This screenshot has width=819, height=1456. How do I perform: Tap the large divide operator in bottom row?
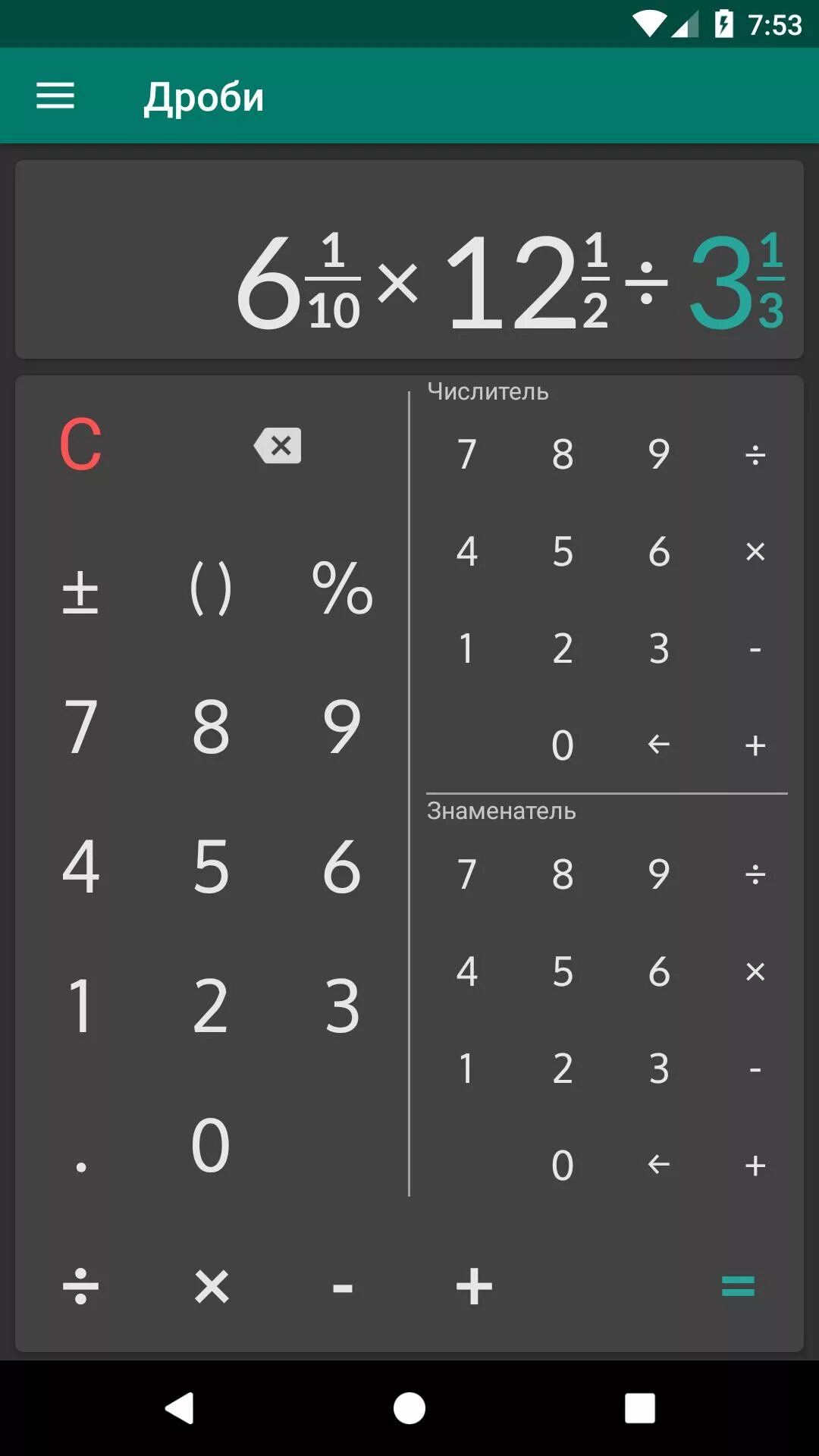click(x=80, y=1286)
